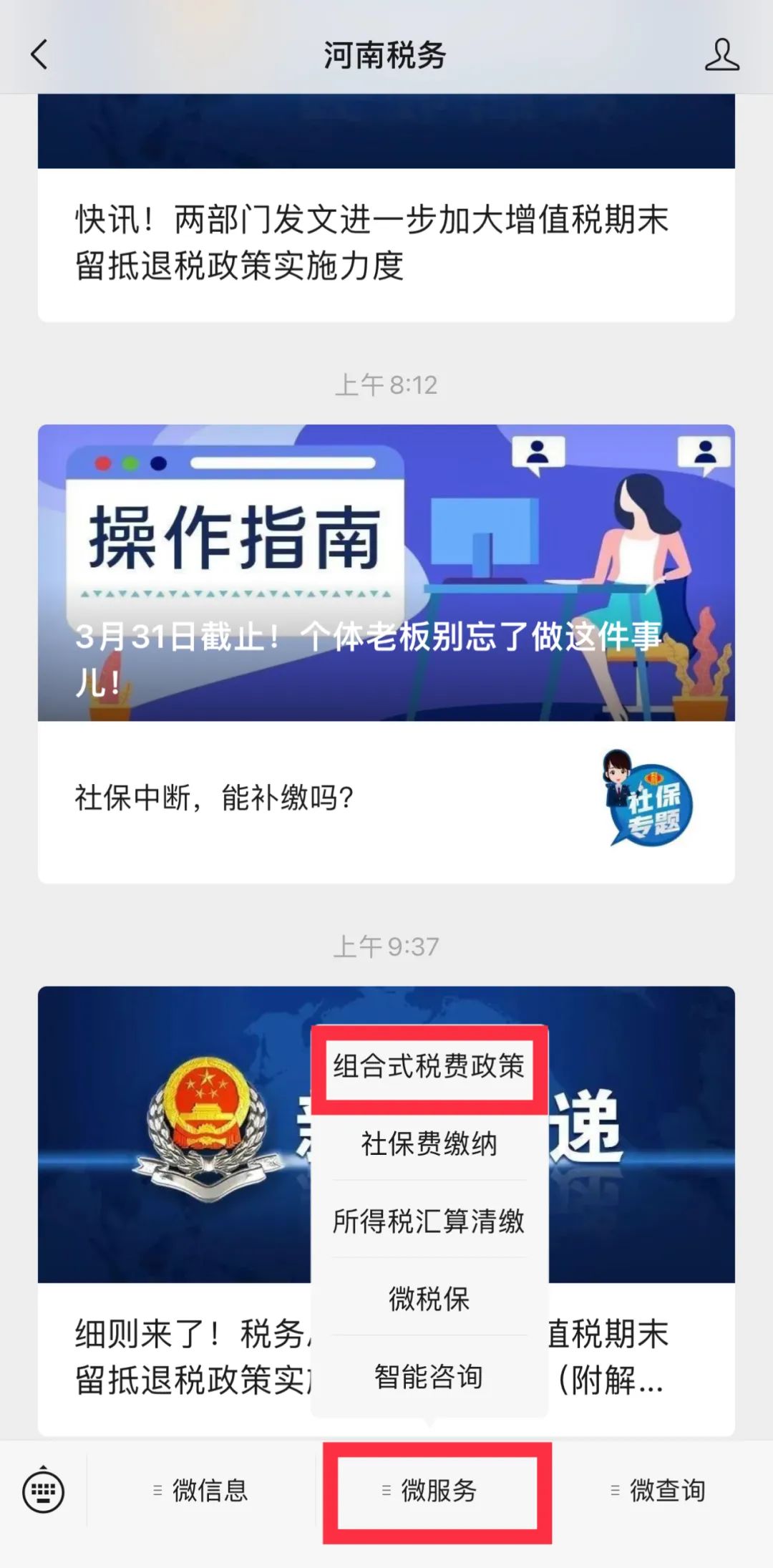The height and width of the screenshot is (1568, 773).
Task: Select 组合式税费政策 from the popup menu
Action: pos(429,1067)
